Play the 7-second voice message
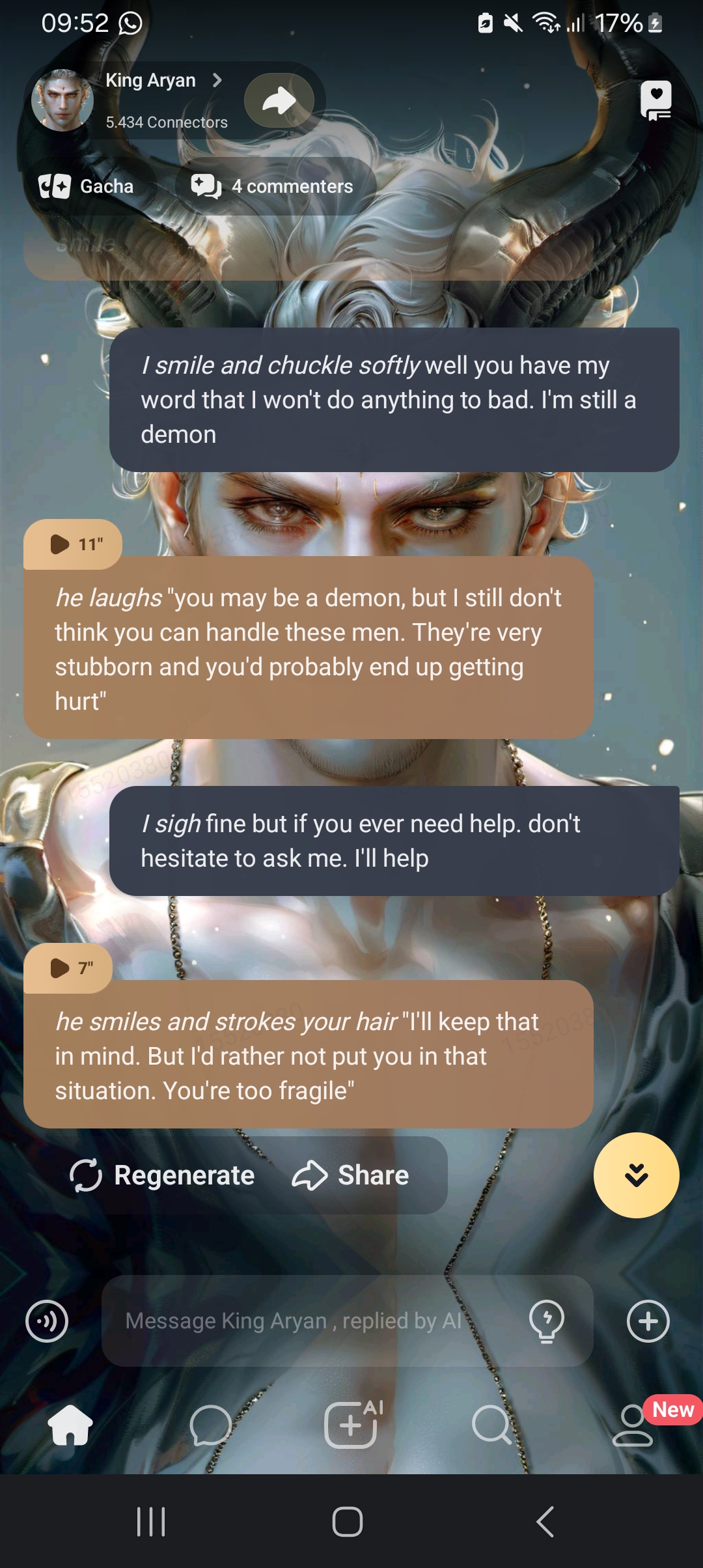 (x=61, y=968)
